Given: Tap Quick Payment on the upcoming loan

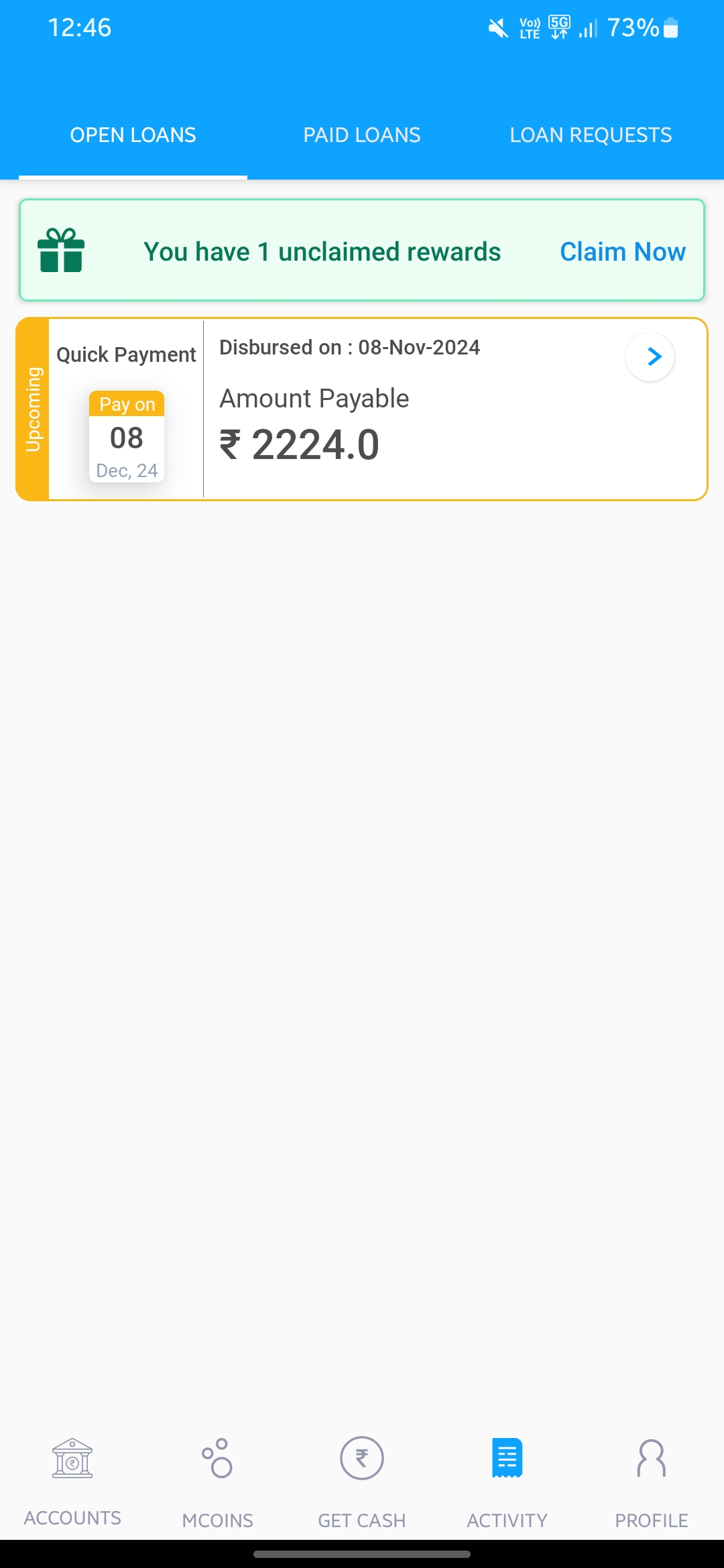Looking at the screenshot, I should [x=126, y=354].
